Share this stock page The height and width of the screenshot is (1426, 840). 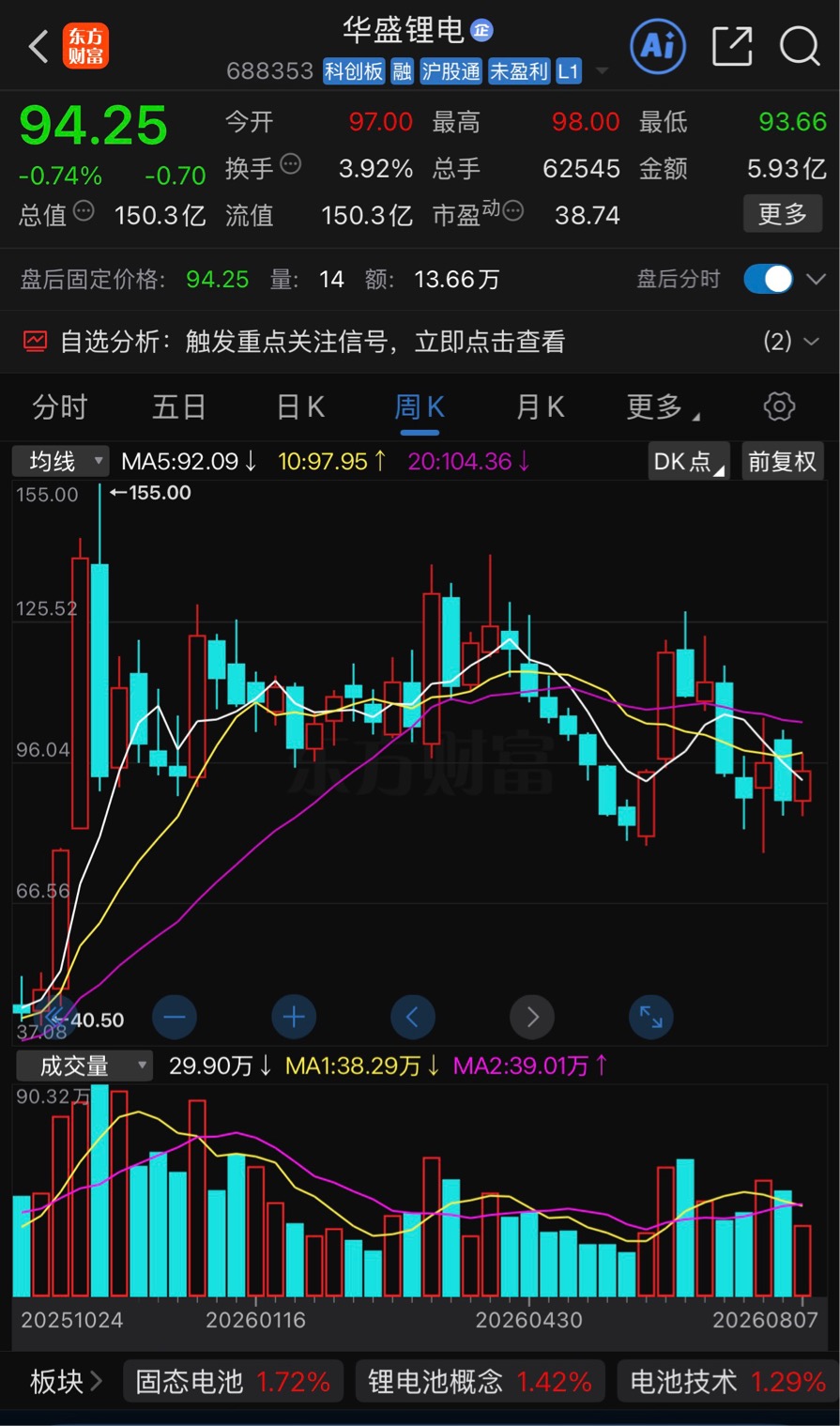(x=732, y=45)
